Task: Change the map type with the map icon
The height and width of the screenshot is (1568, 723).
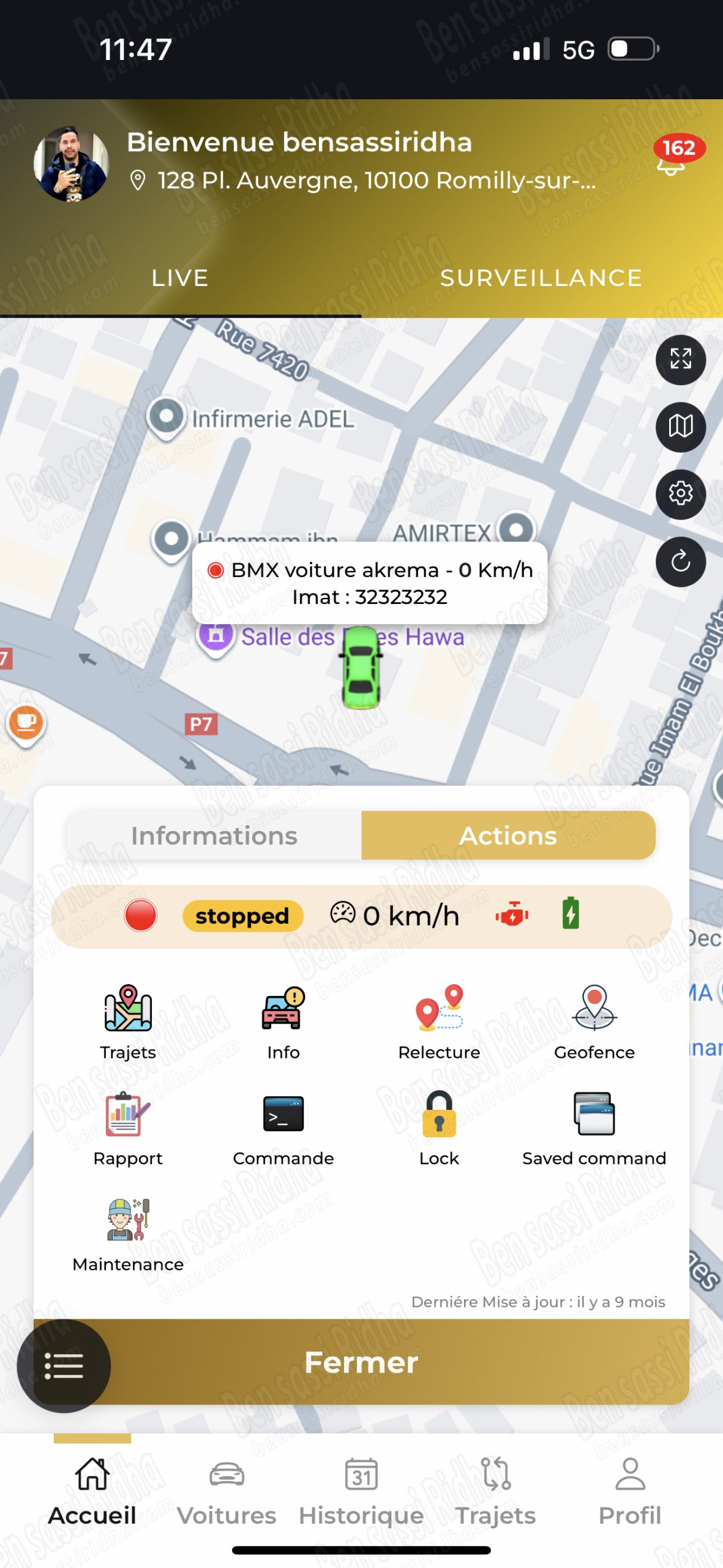Action: coord(680,427)
